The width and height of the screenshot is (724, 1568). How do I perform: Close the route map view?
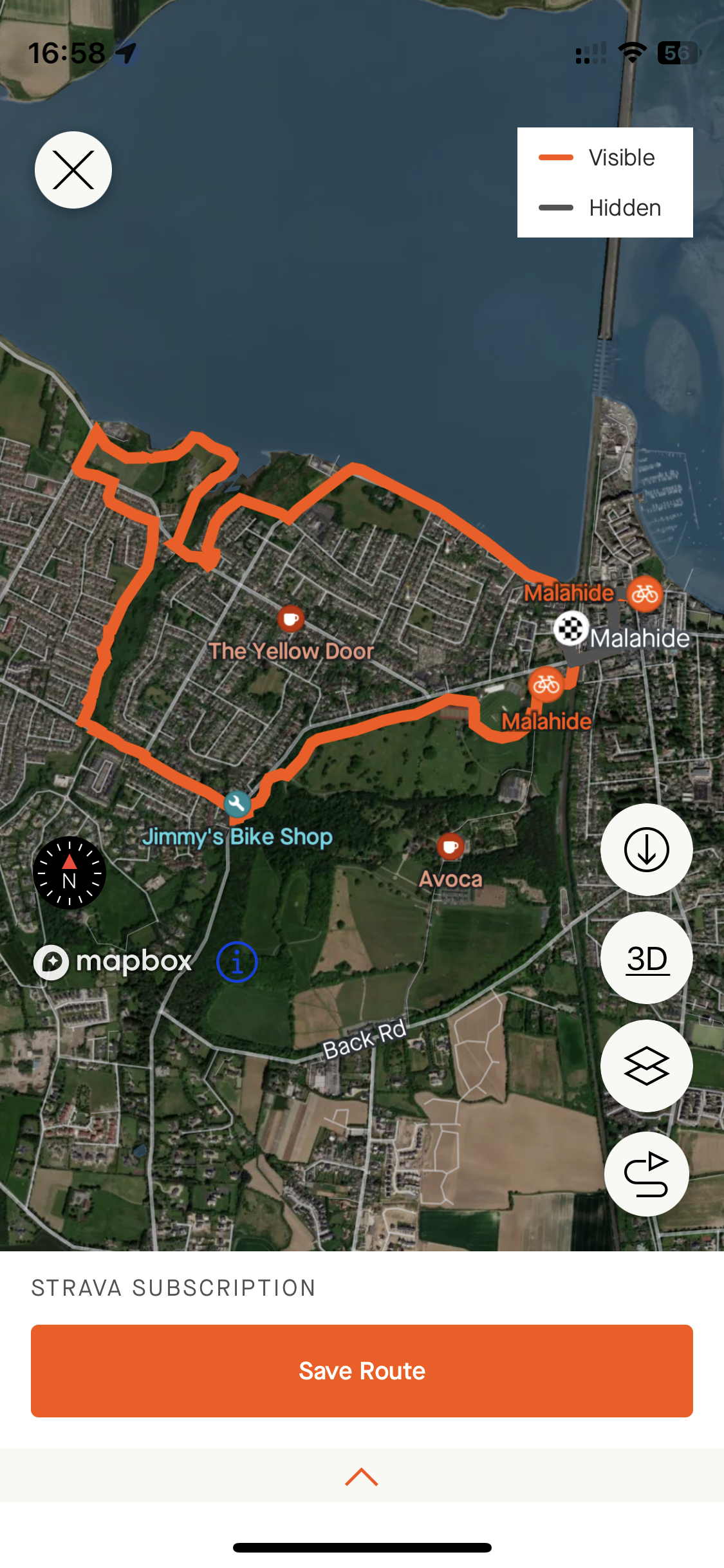(x=73, y=170)
